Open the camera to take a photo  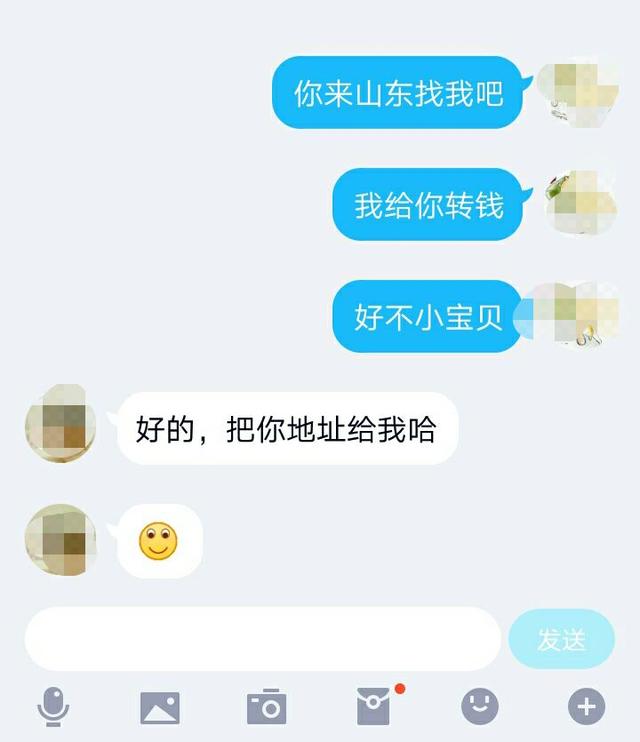(x=267, y=707)
